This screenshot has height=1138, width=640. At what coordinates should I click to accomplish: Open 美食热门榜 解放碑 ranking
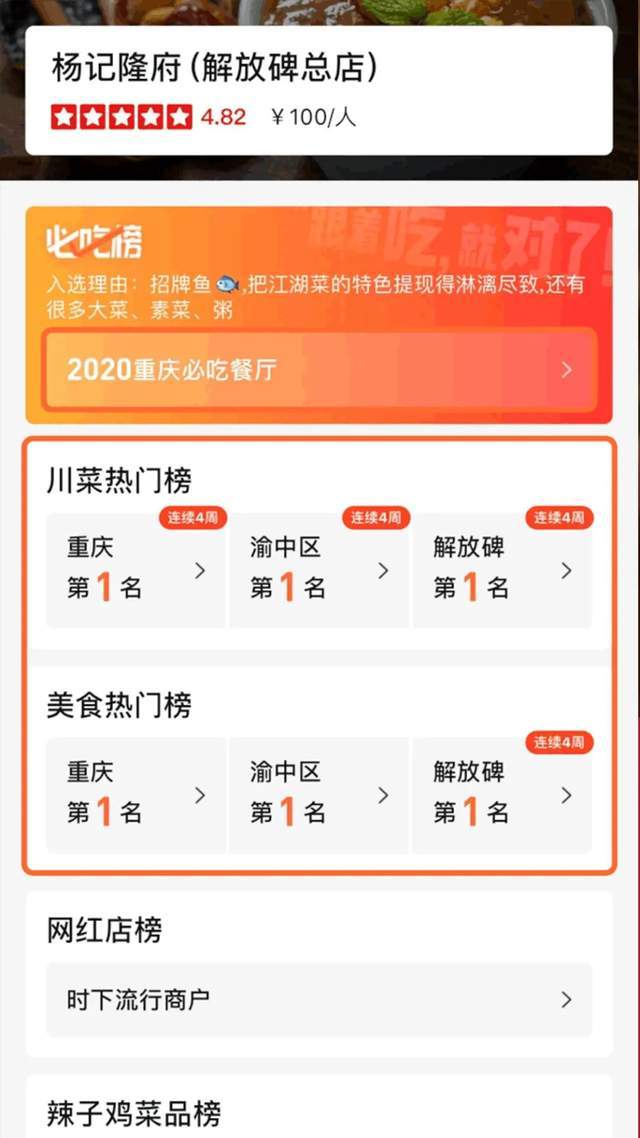pyautogui.click(x=502, y=795)
